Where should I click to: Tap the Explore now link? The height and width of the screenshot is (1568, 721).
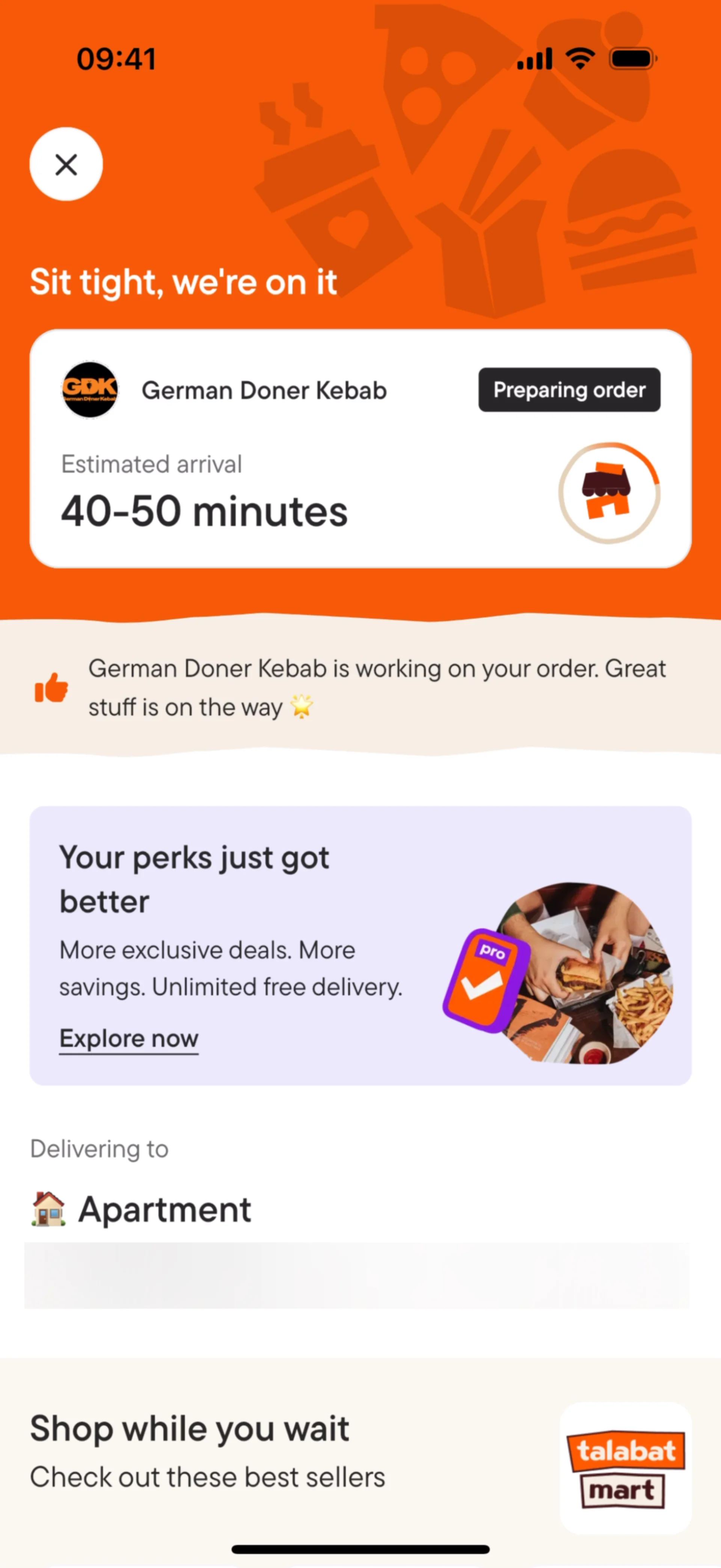point(129,1038)
